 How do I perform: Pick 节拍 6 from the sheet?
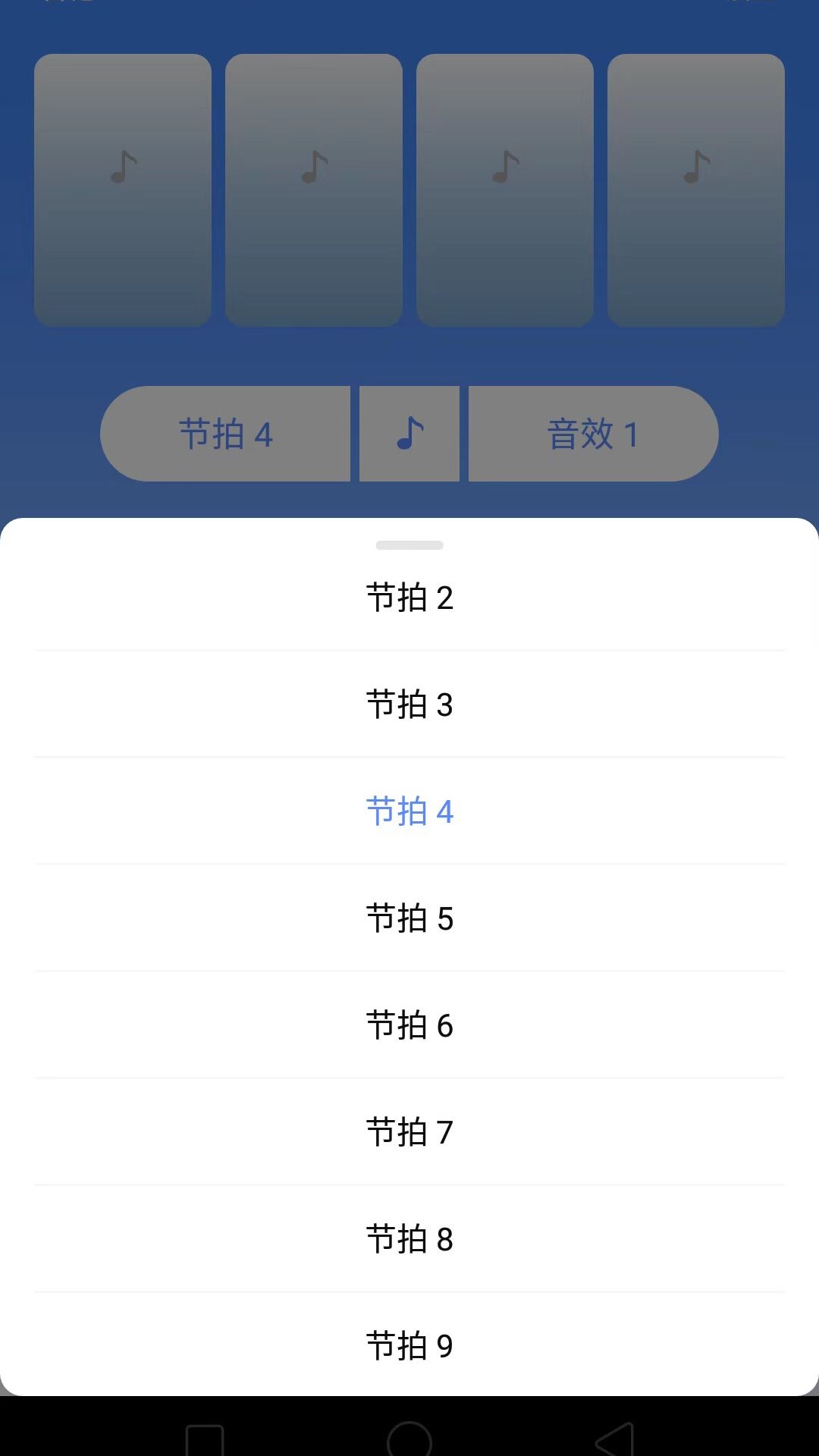coord(409,1025)
